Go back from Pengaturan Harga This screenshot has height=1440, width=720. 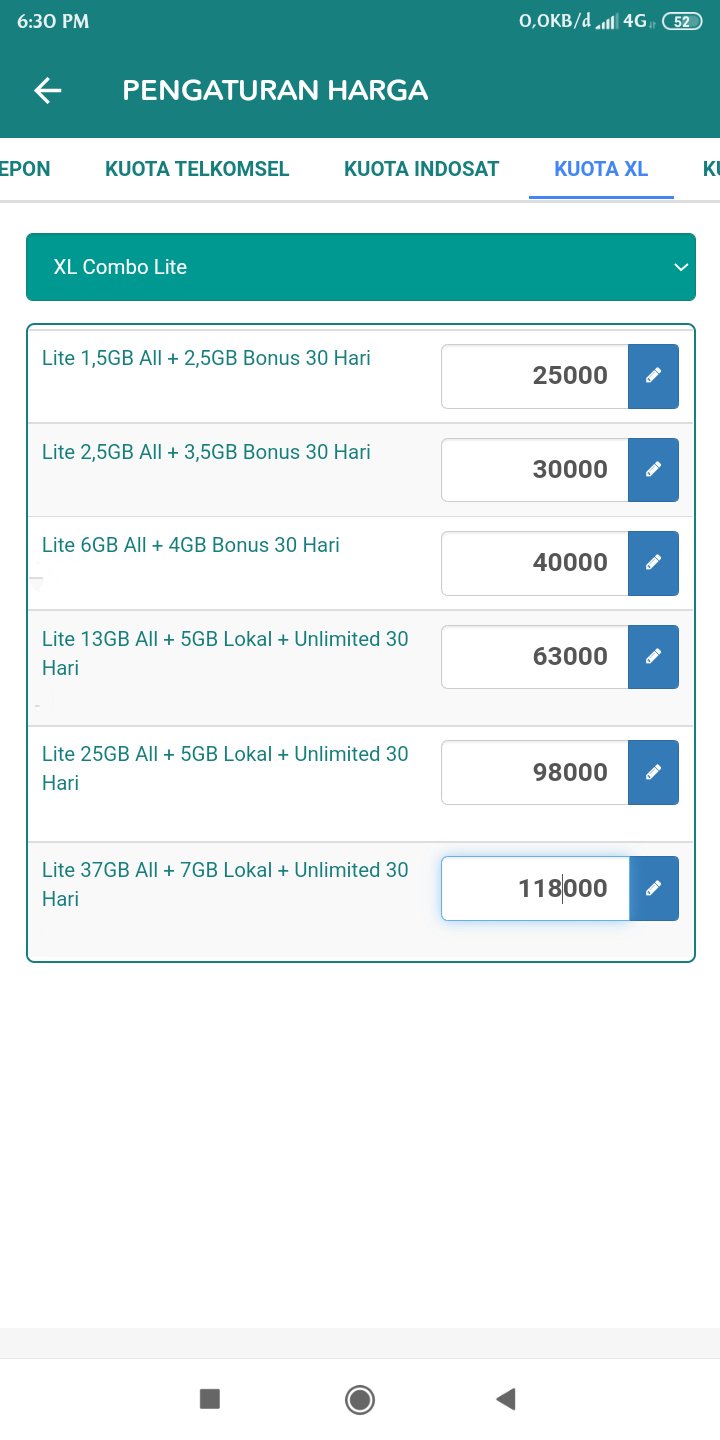pyautogui.click(x=48, y=91)
